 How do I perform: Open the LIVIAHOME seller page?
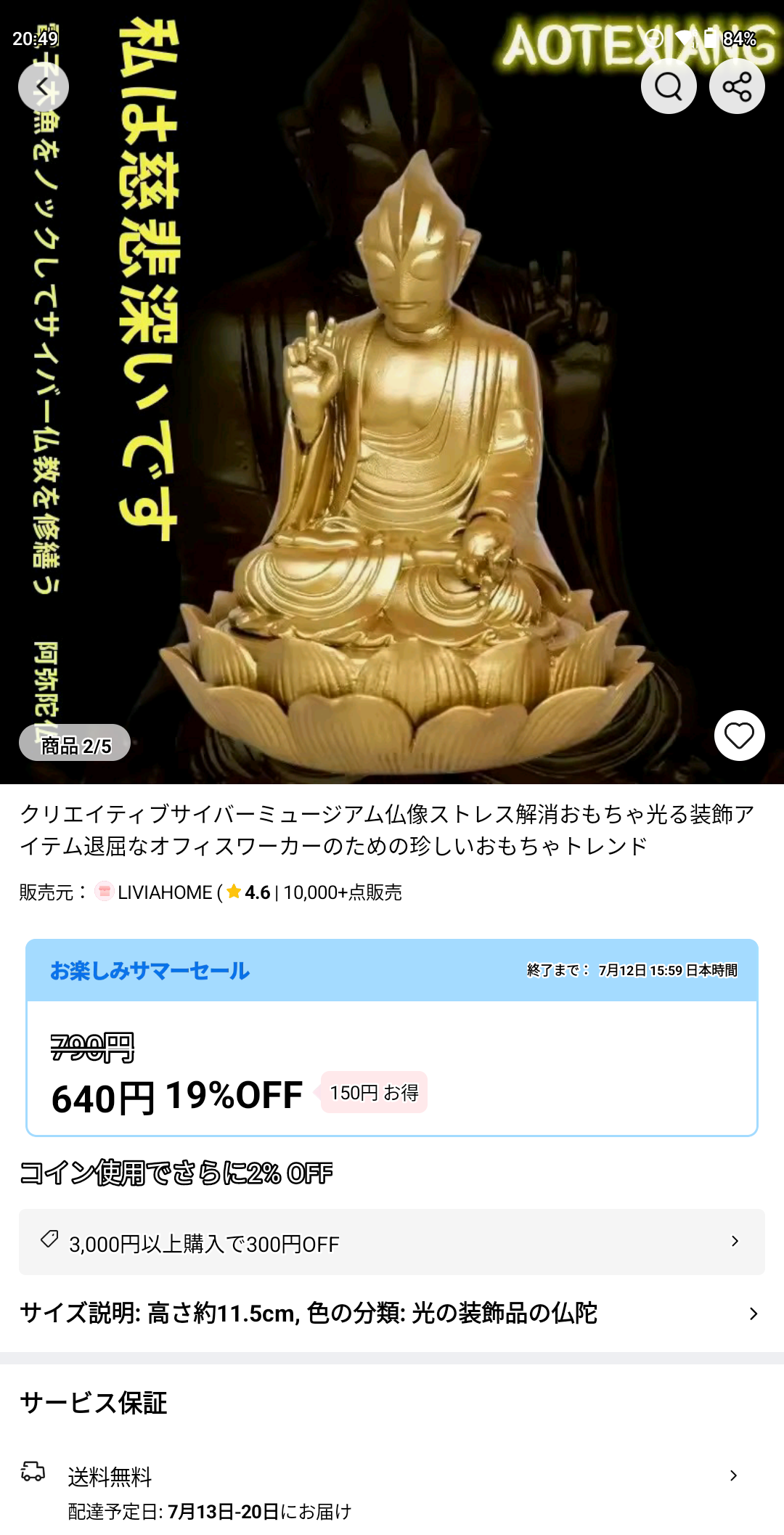click(165, 892)
